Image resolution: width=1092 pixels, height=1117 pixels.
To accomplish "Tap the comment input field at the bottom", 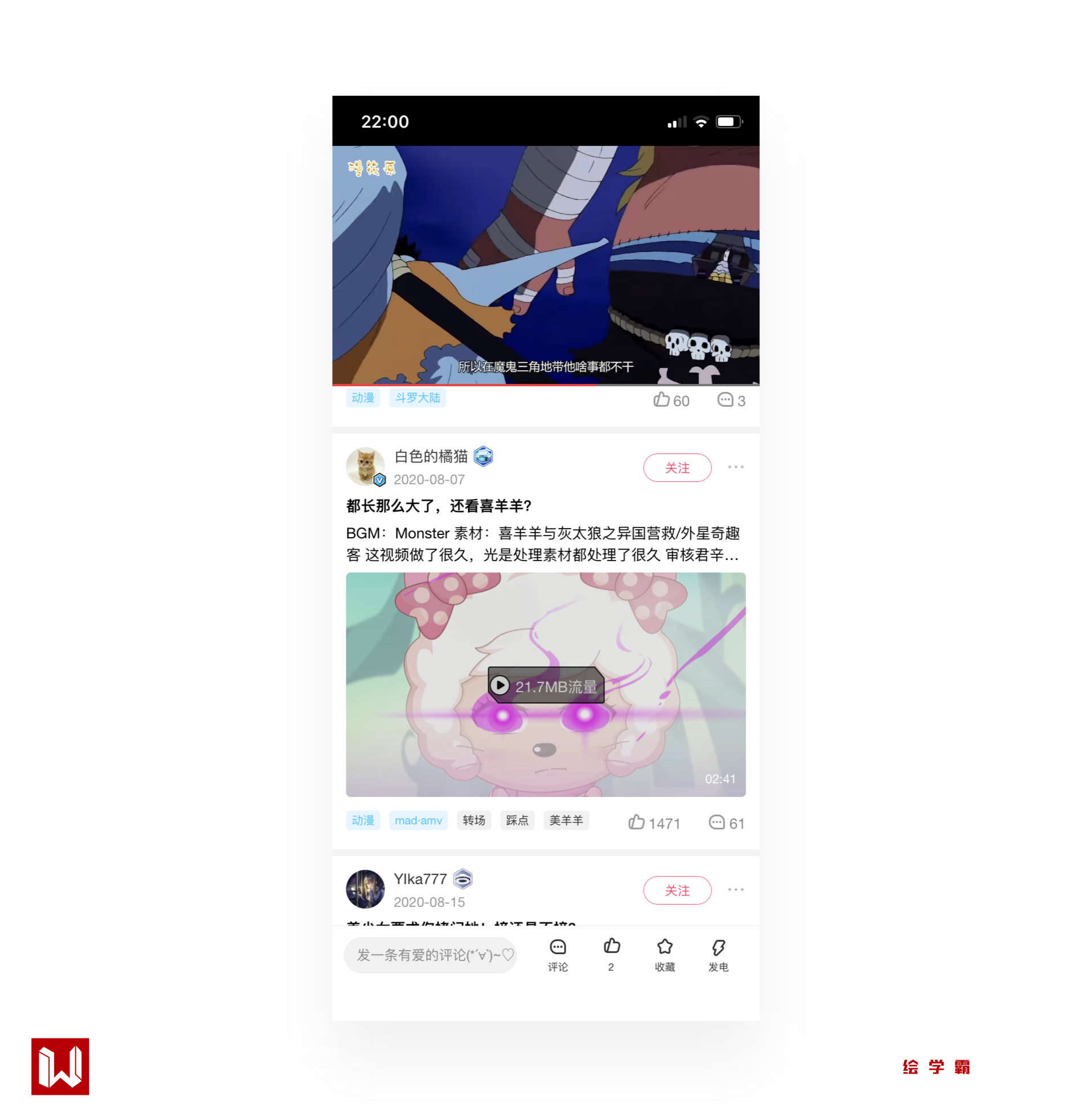I will coord(430,955).
